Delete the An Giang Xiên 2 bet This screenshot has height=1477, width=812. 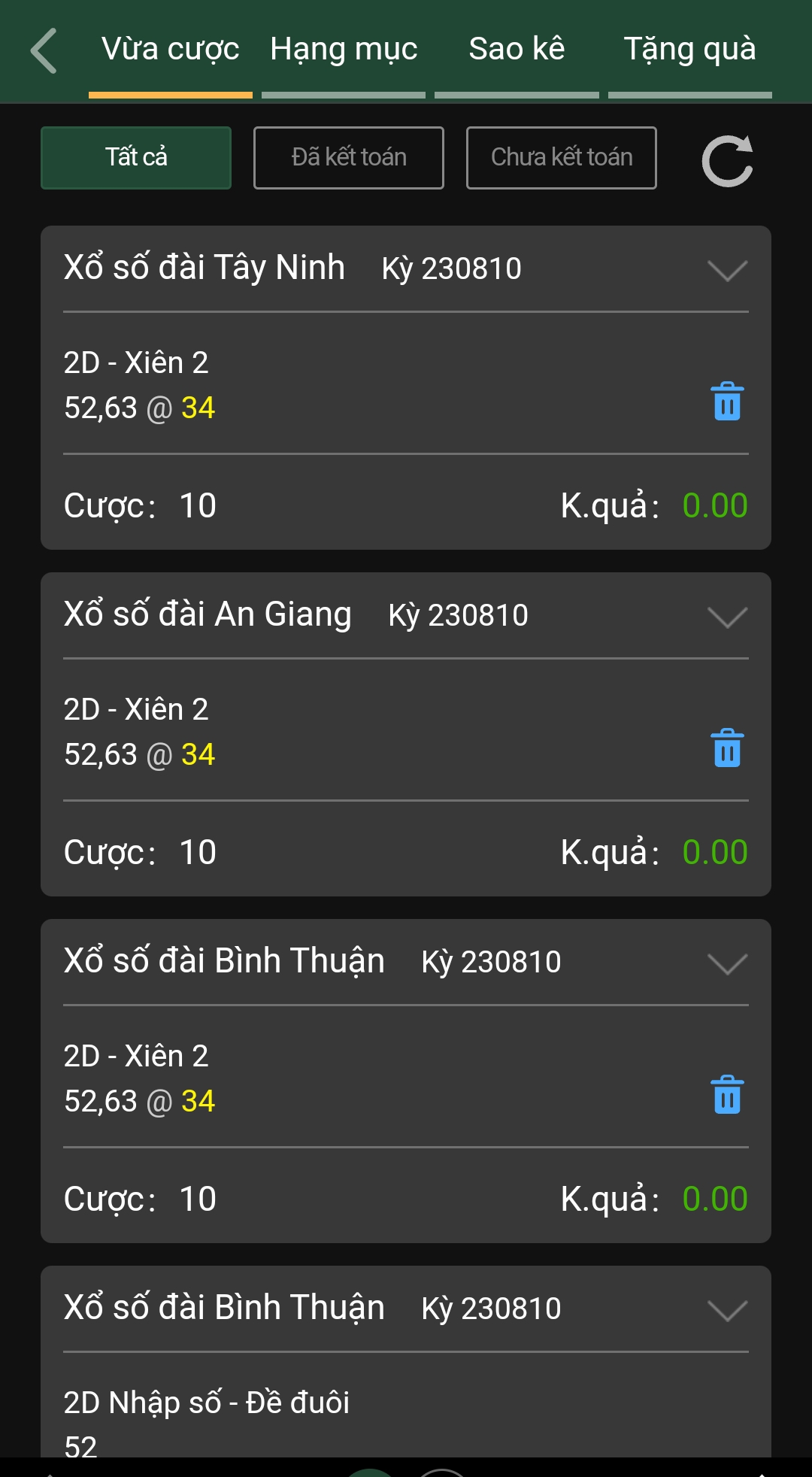[727, 748]
